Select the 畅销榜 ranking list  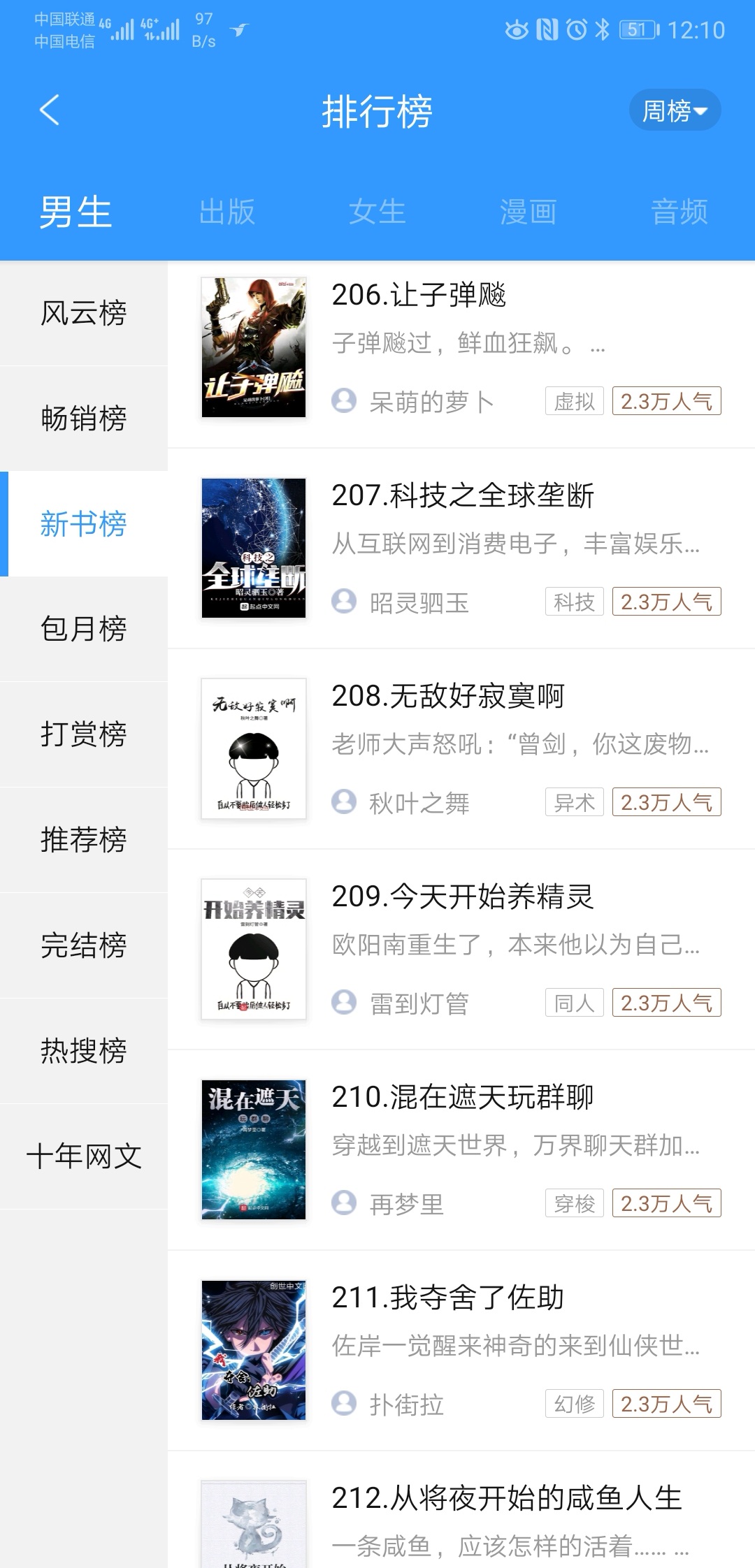[84, 419]
